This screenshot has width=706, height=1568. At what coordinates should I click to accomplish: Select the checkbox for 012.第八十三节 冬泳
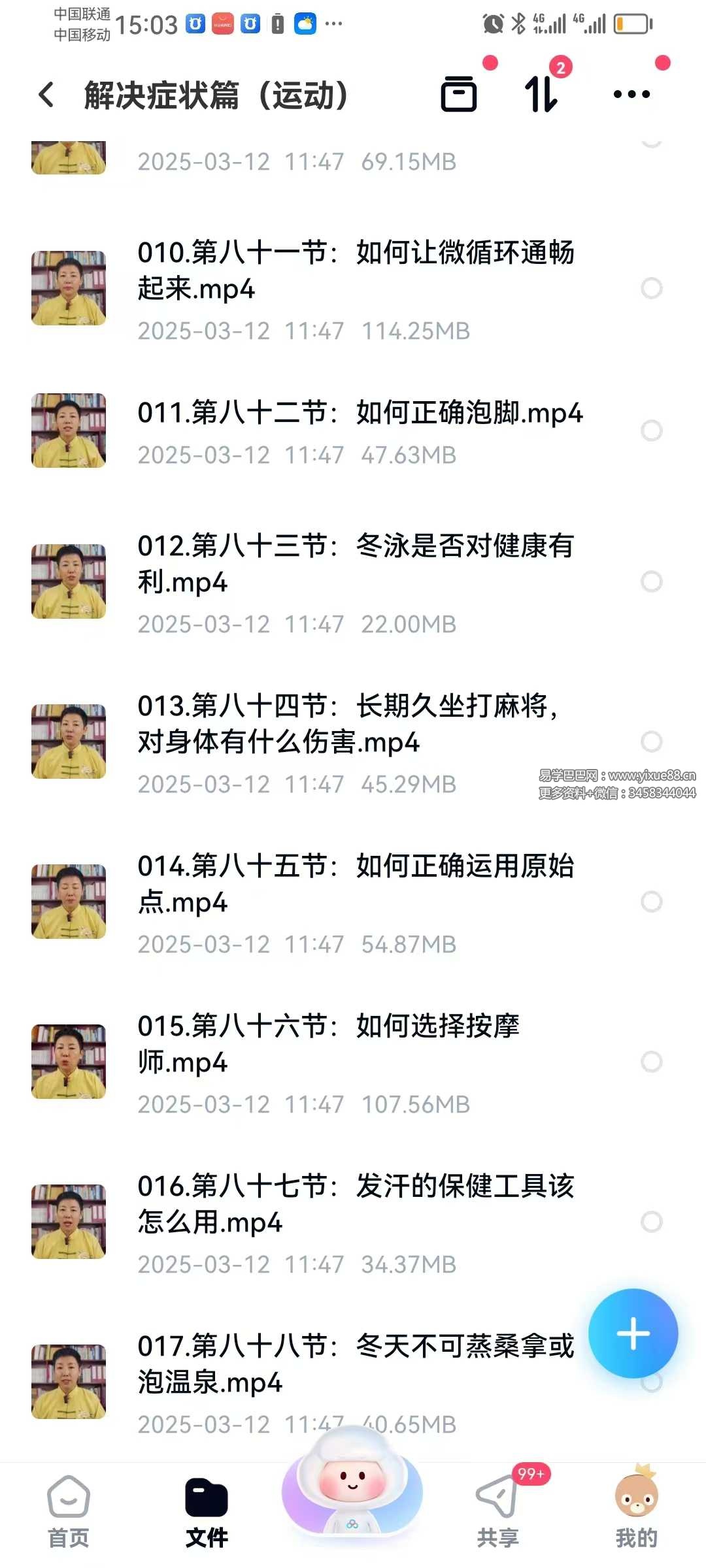click(651, 581)
